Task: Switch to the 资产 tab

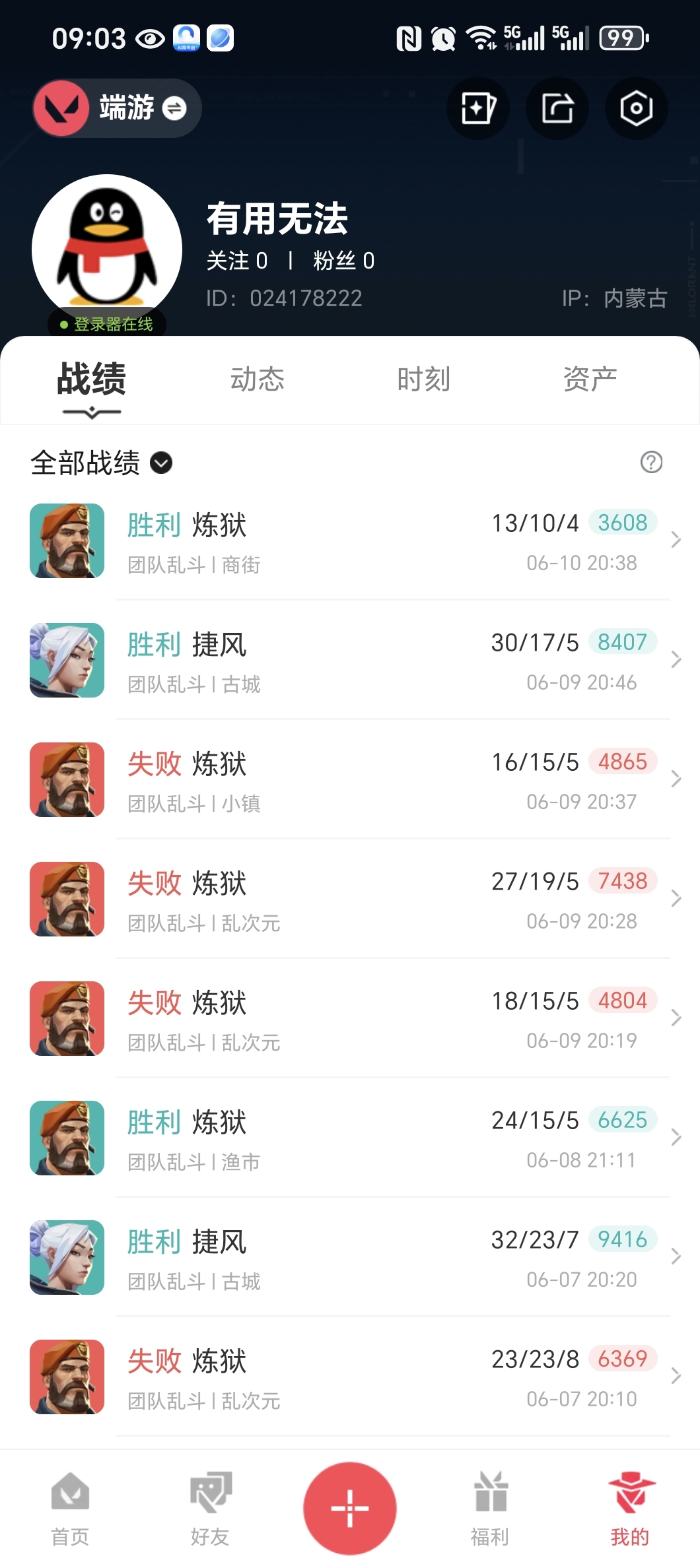Action: 590,379
